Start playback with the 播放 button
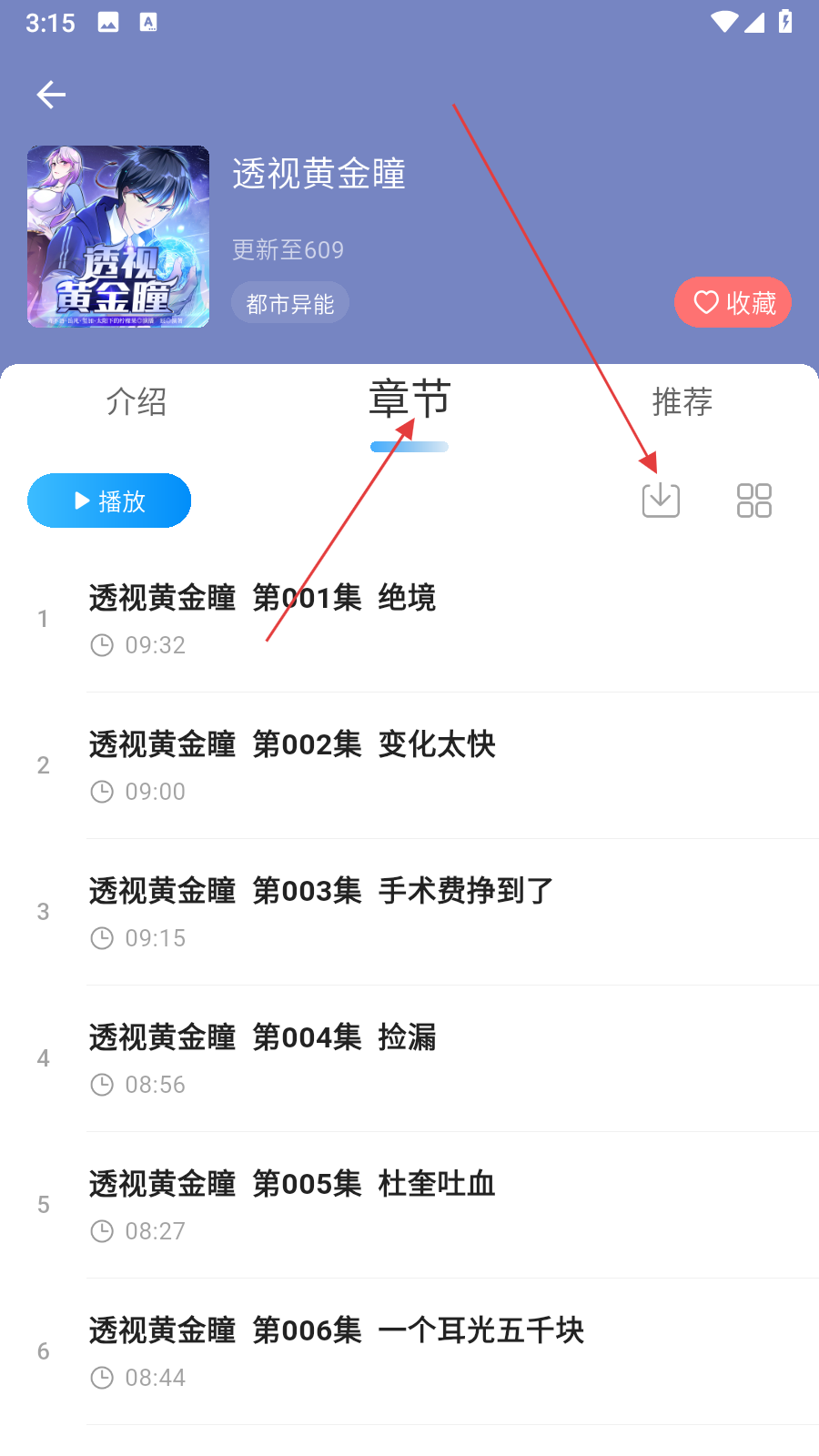819x1456 pixels. (x=109, y=500)
